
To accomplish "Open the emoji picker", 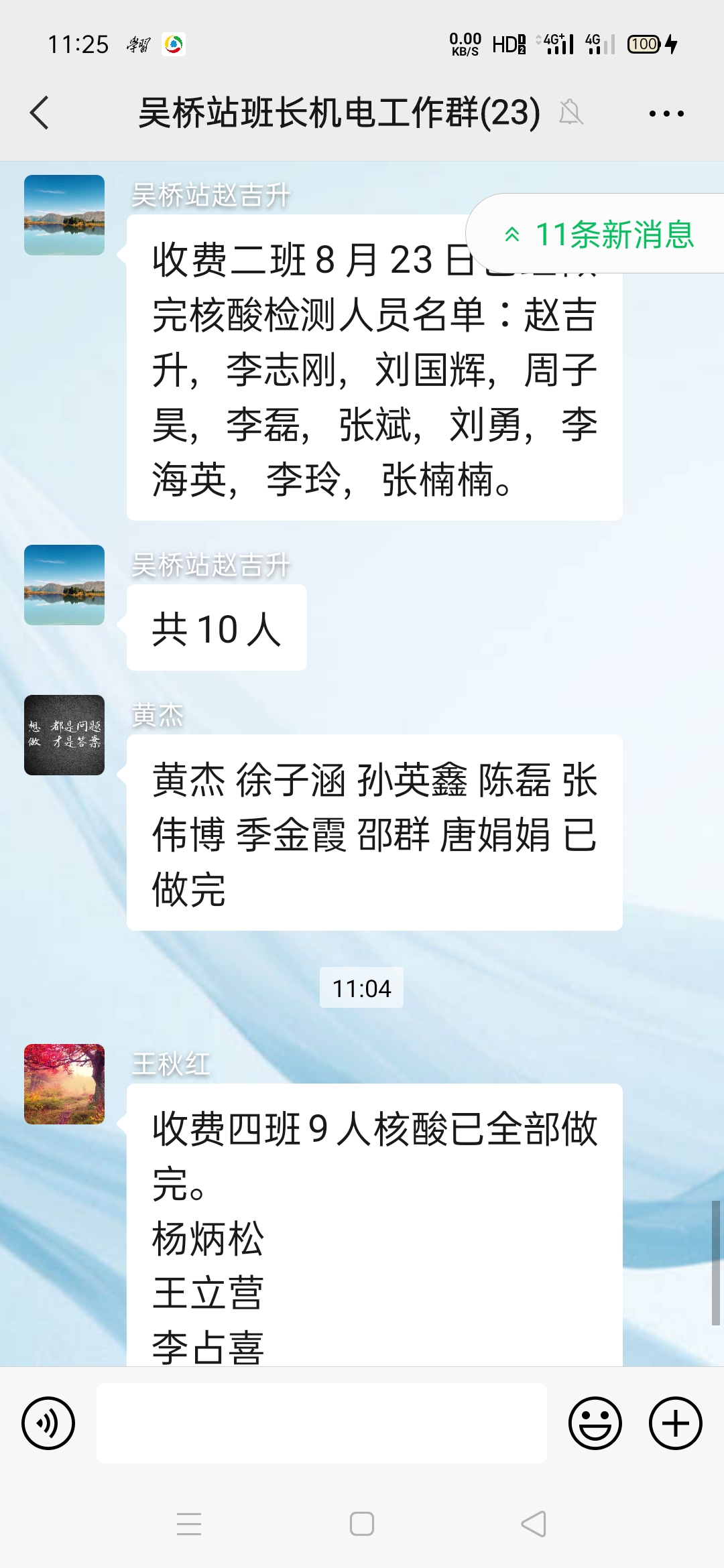I will 595,1423.
